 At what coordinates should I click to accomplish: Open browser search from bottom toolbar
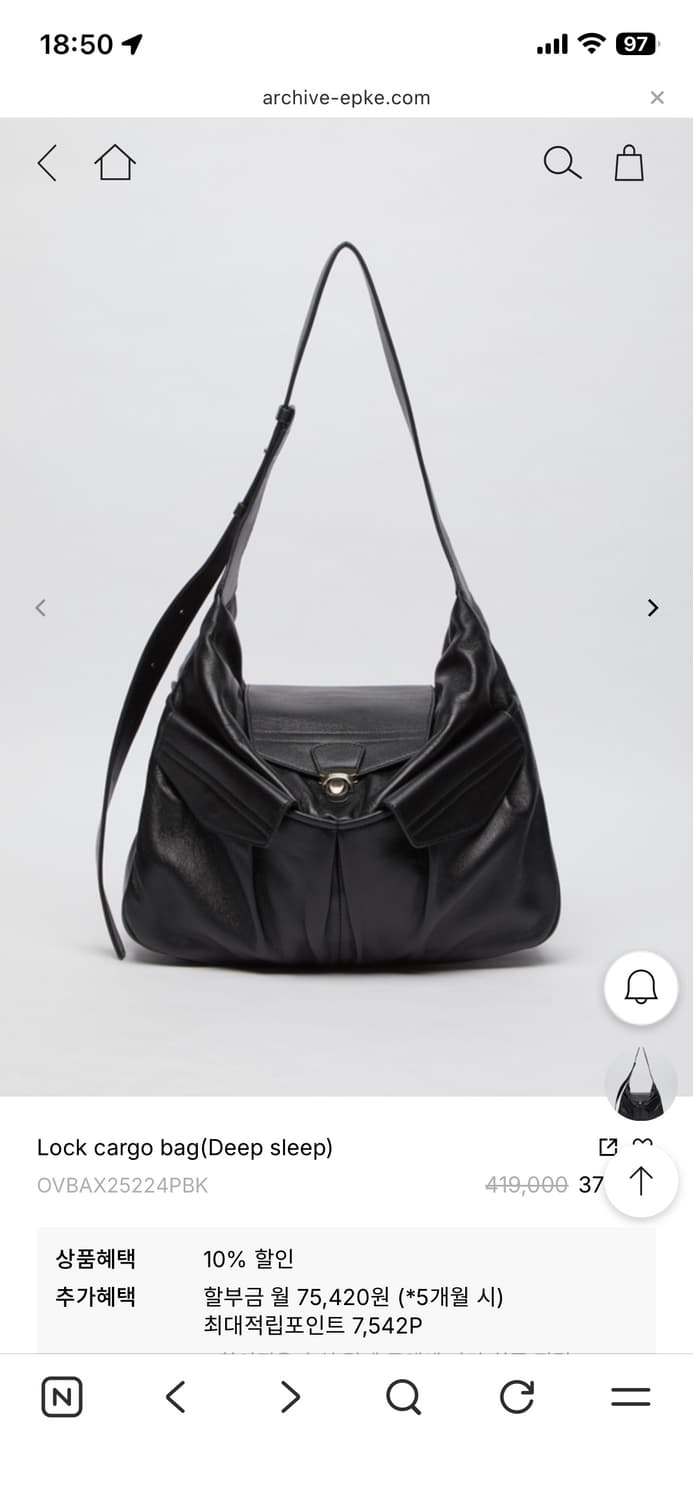[x=403, y=1397]
